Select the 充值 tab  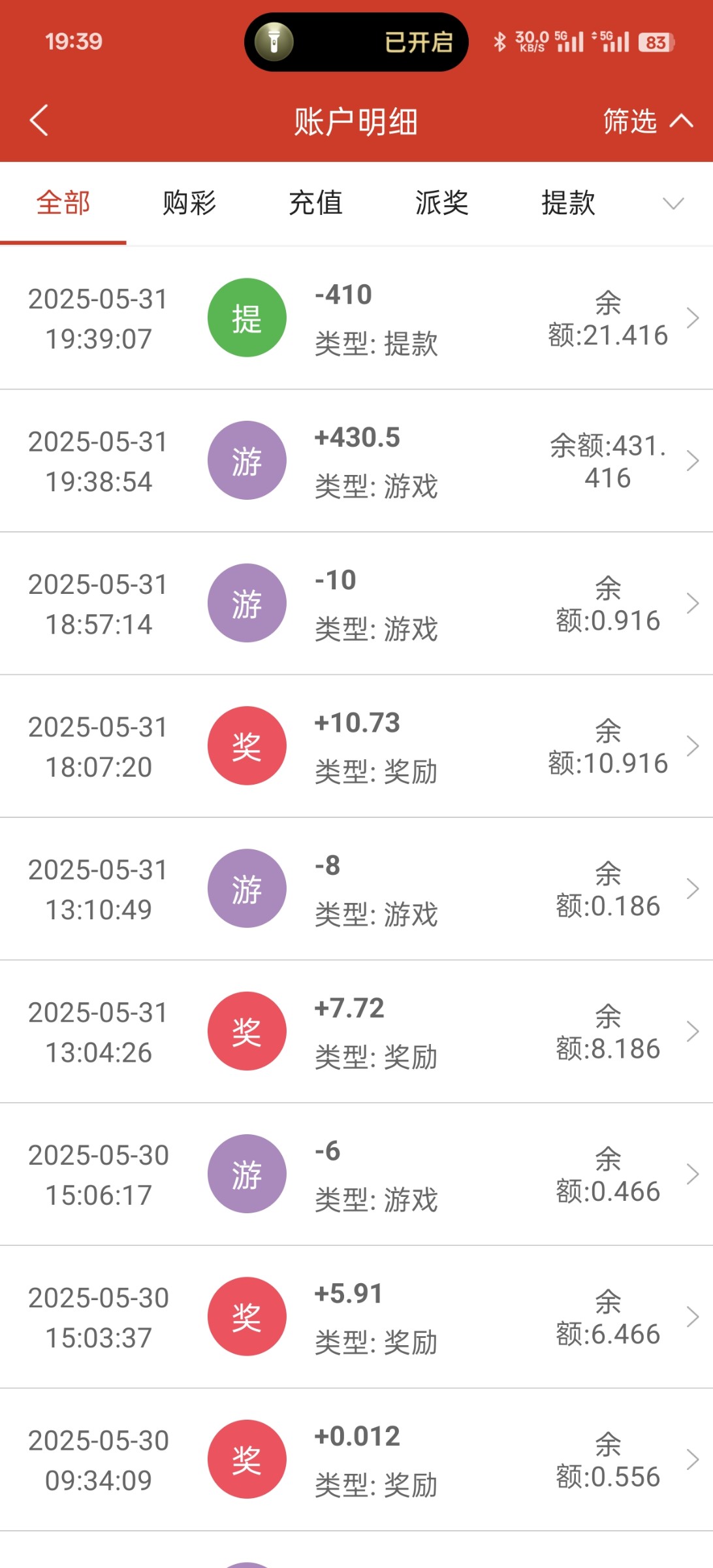[x=315, y=203]
